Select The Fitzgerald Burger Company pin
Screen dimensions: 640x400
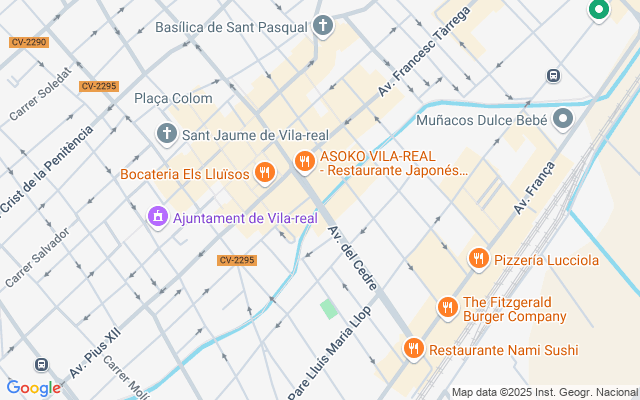point(447,307)
